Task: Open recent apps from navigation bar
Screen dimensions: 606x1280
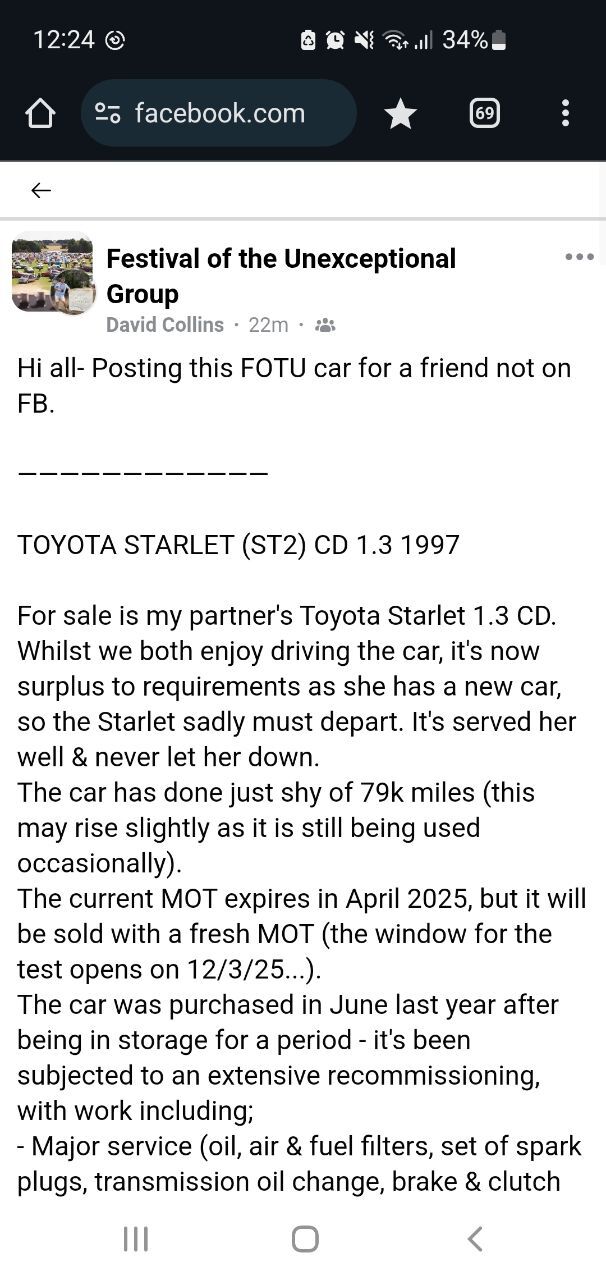Action: [135, 1239]
